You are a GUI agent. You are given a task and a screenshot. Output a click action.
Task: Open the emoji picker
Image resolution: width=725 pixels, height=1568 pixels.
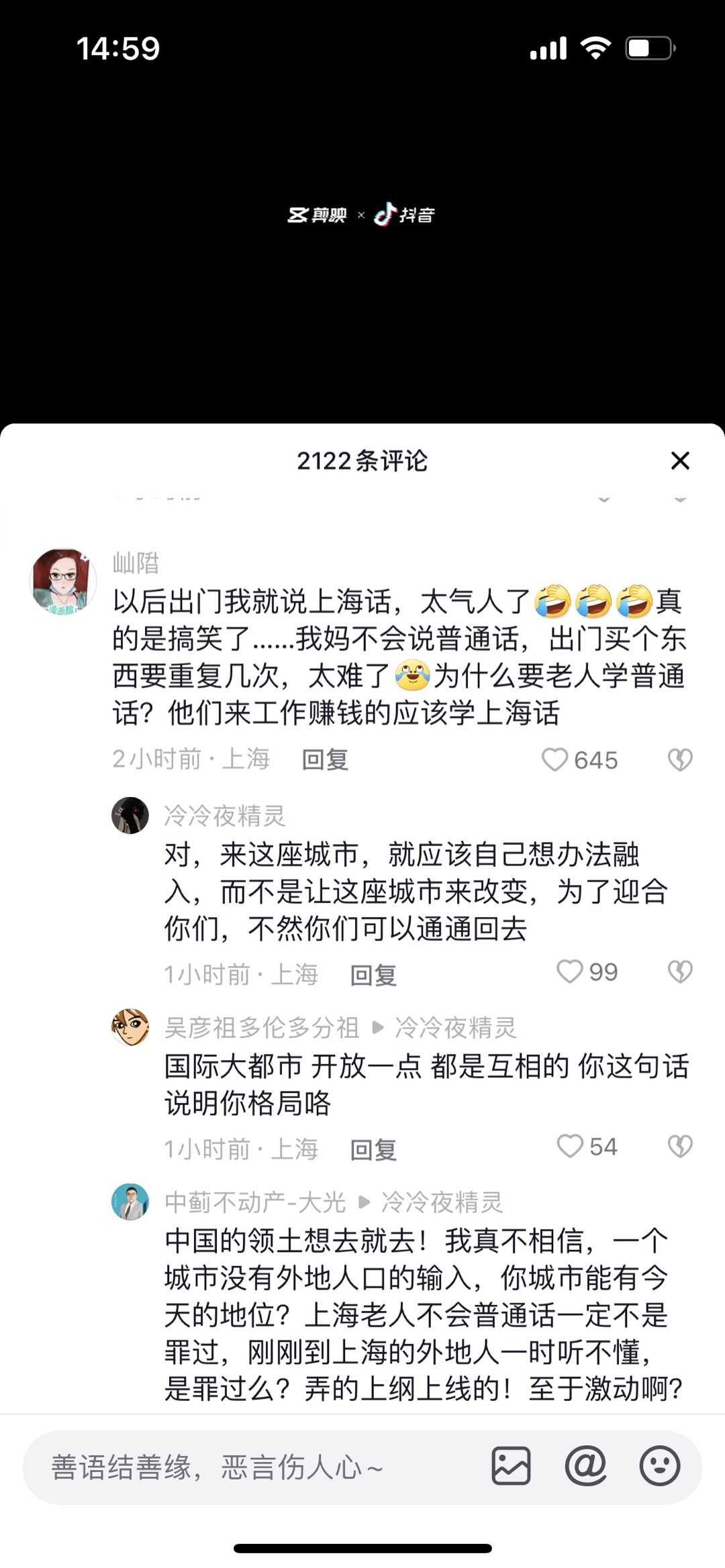coord(659,1466)
